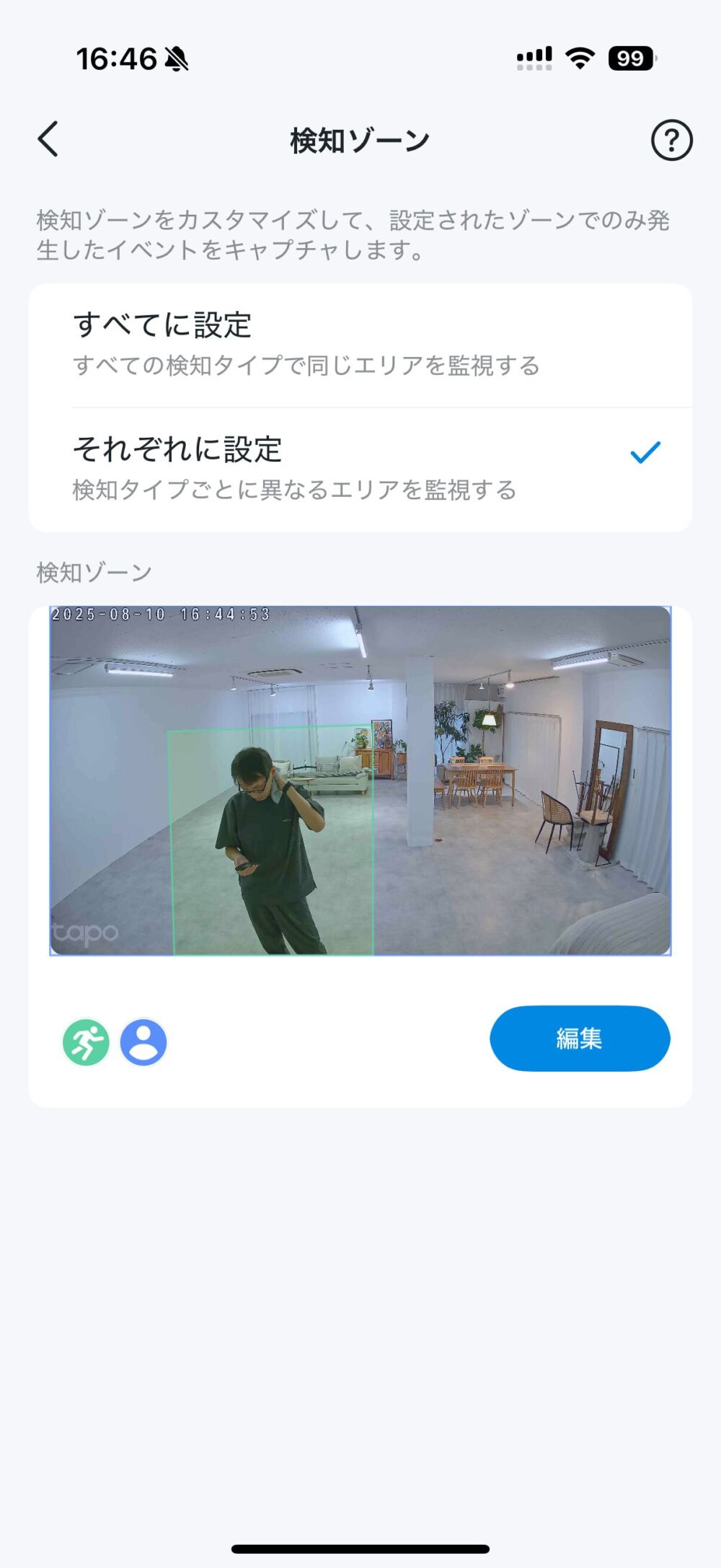Go back from 検知ゾーン screen
Screen dimensions: 721x1568
(48, 139)
